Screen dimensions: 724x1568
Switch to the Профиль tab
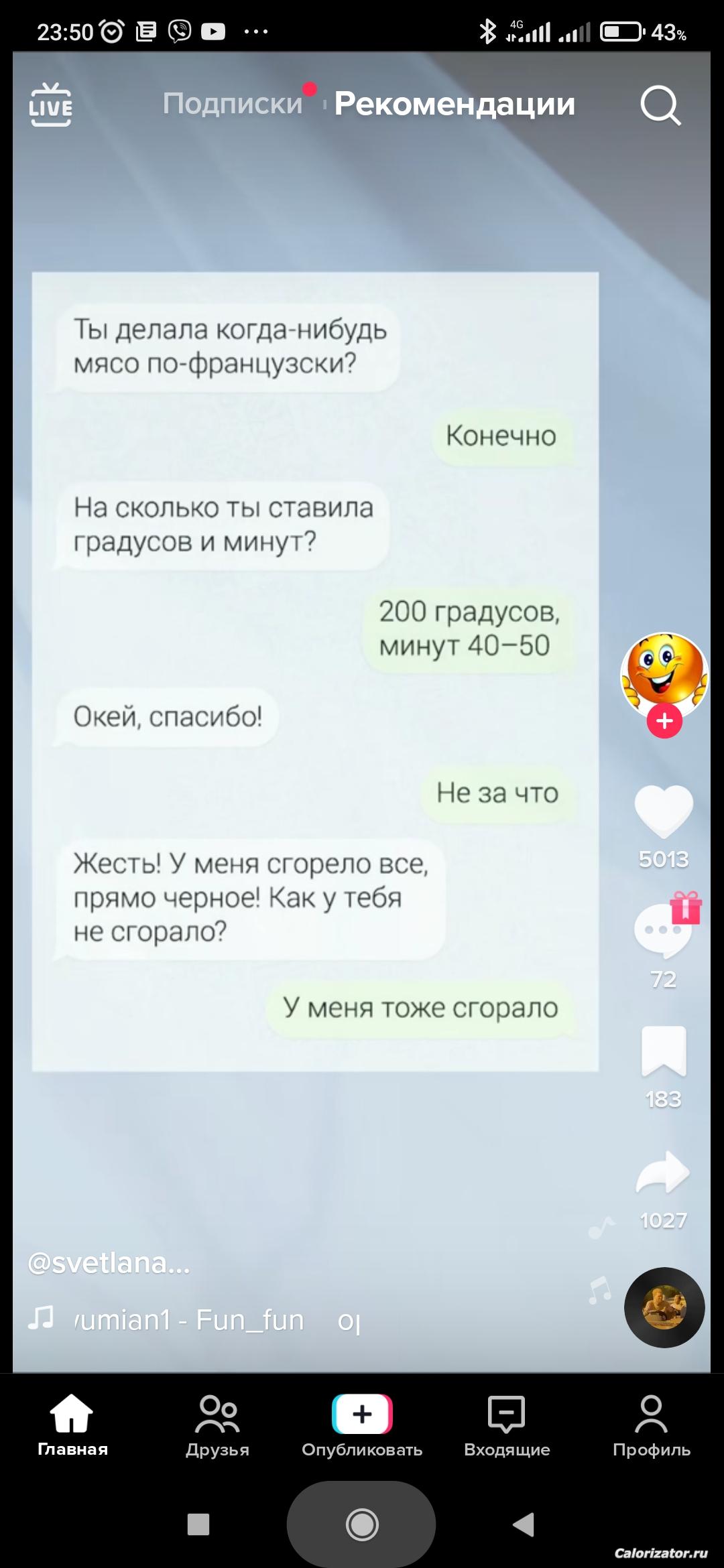tap(652, 1425)
